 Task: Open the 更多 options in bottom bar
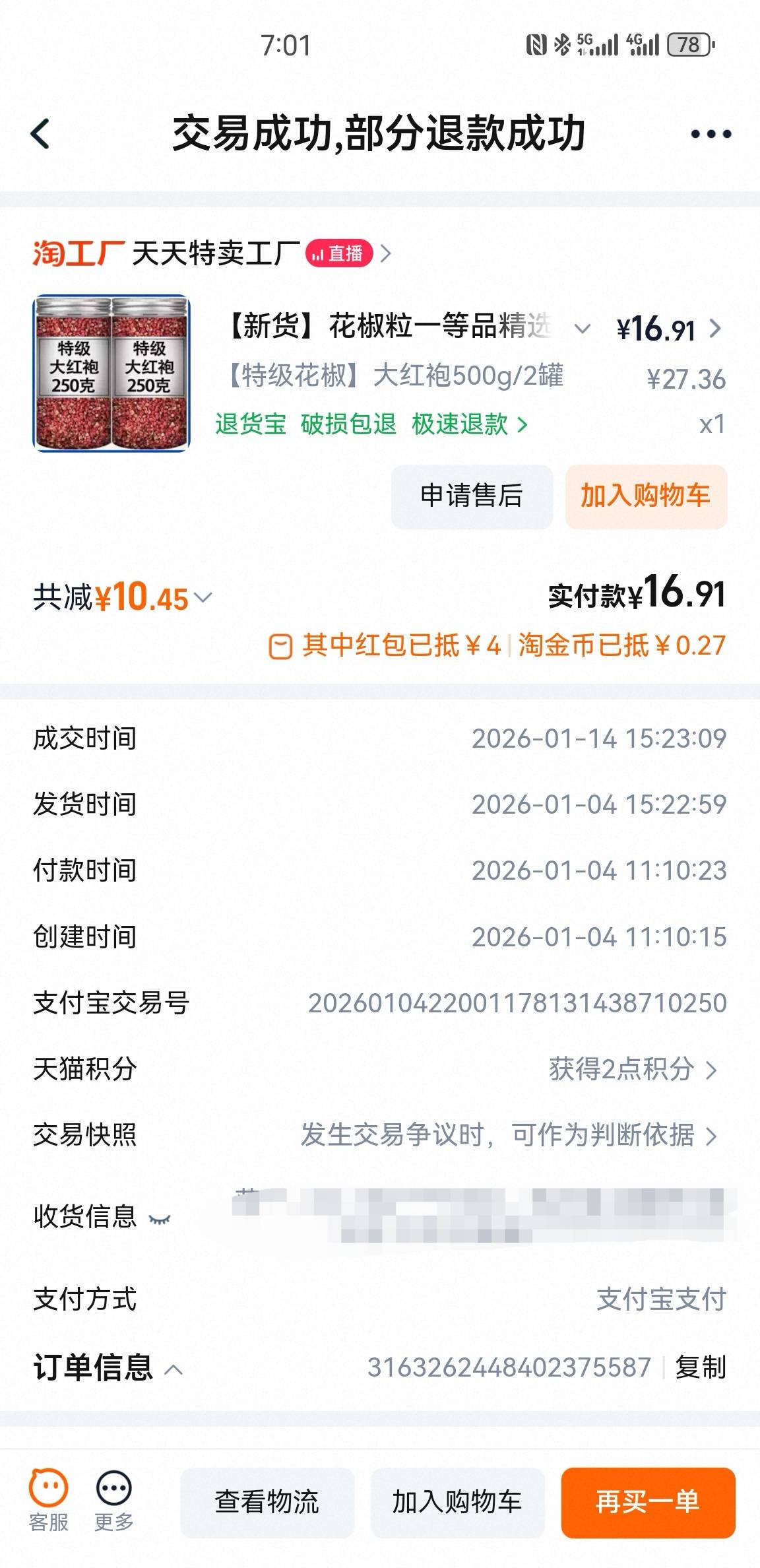[114, 1499]
